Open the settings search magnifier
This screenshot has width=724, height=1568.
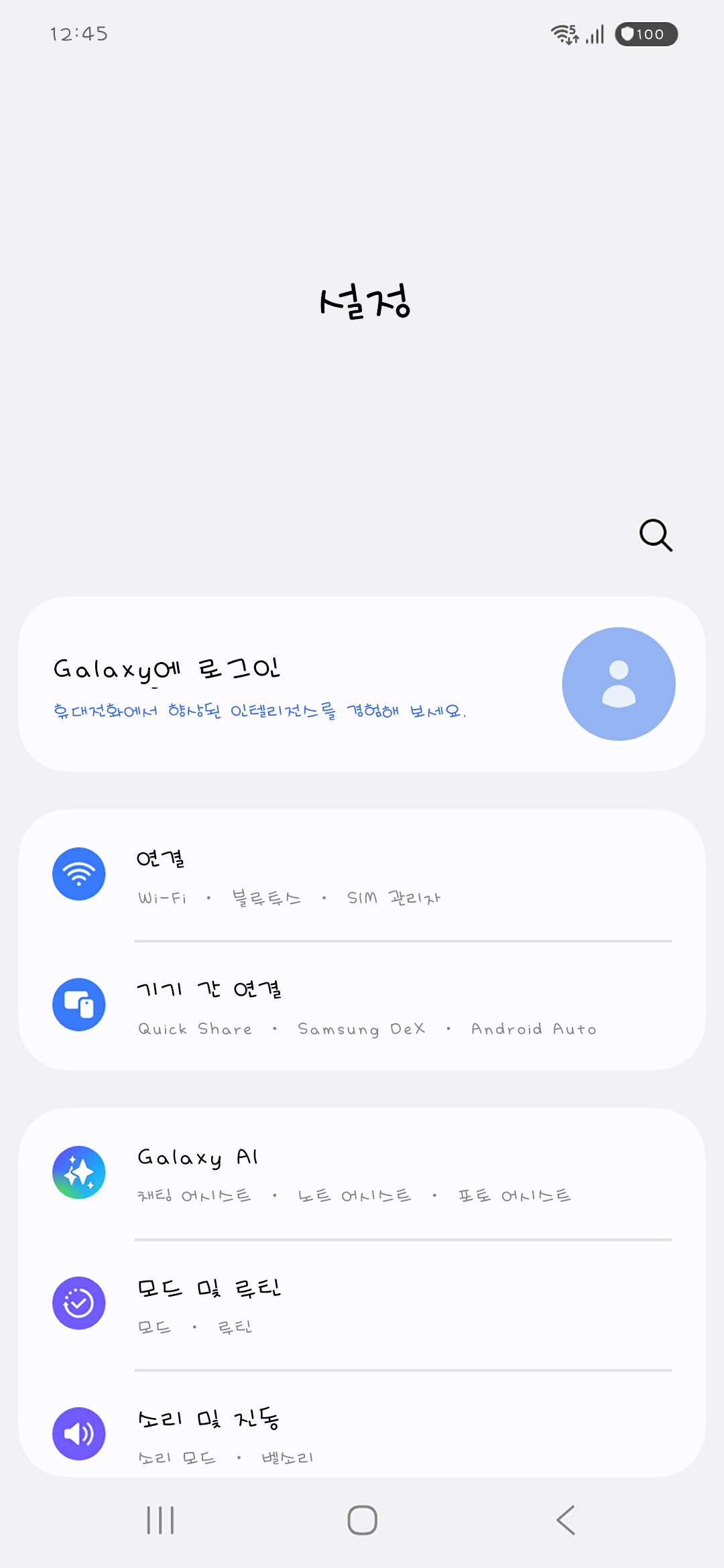656,535
